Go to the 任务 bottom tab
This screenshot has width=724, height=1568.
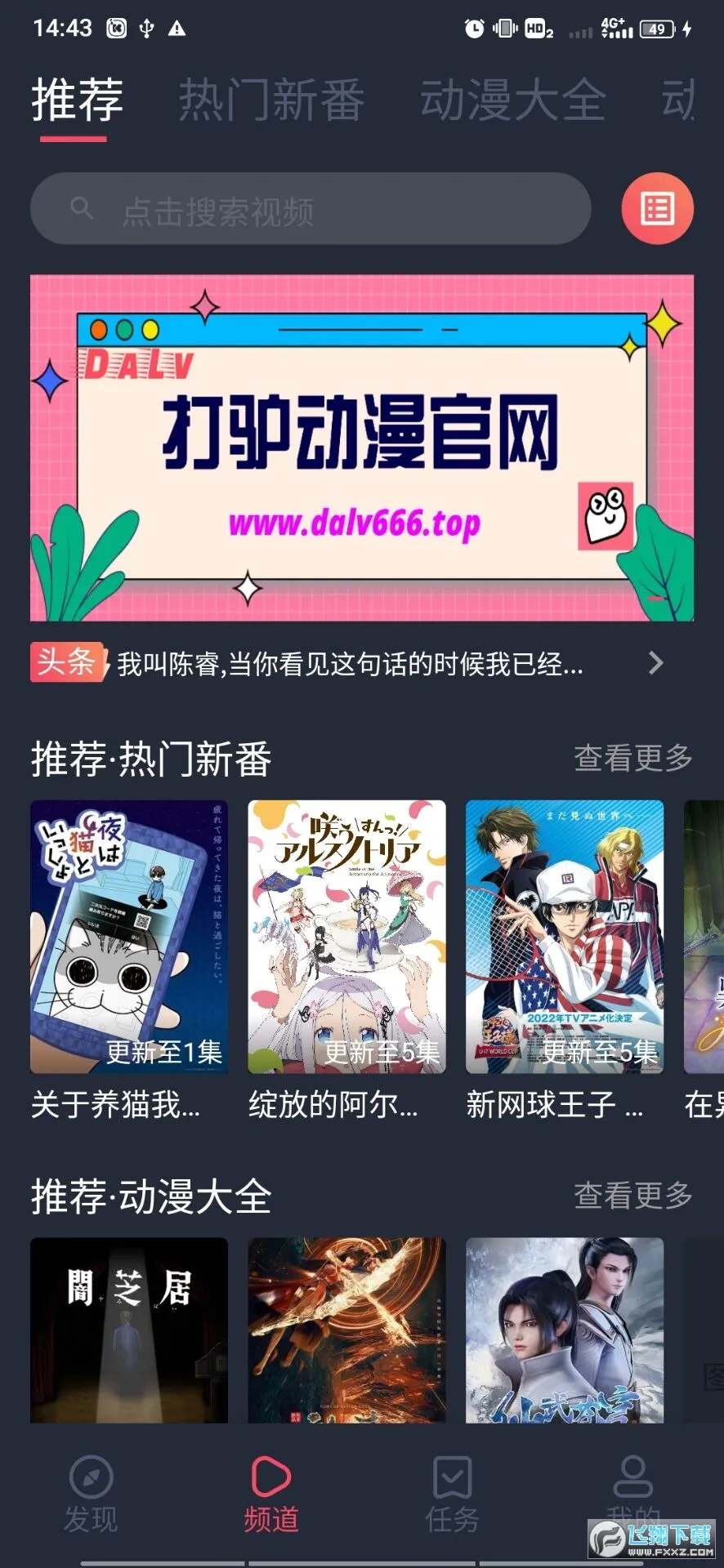(x=452, y=1494)
